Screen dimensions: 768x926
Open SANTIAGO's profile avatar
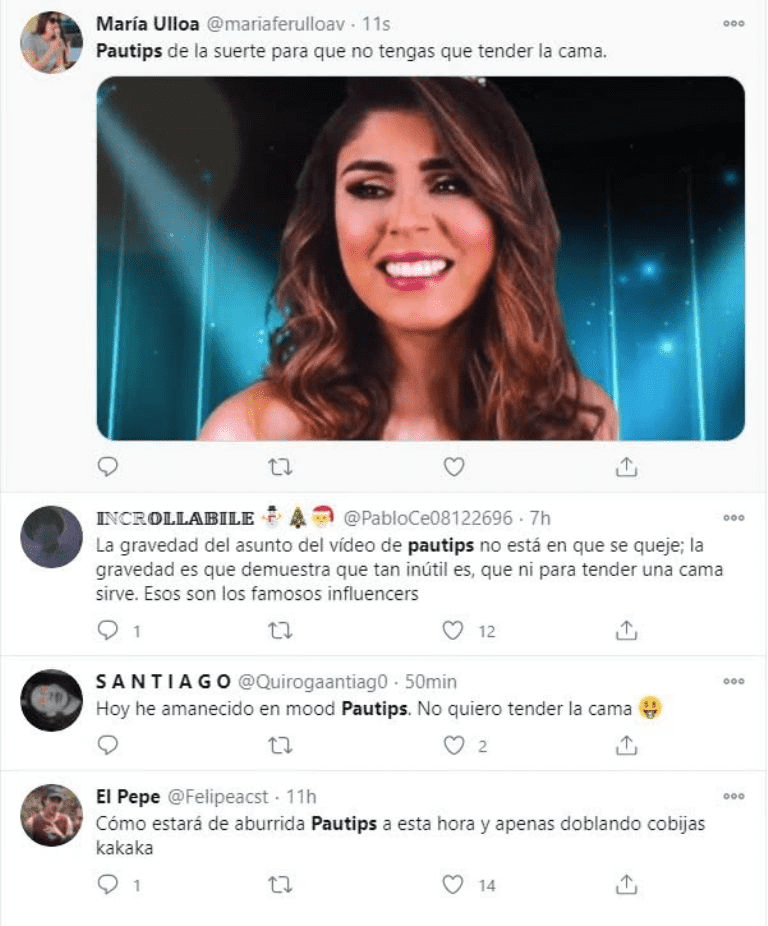click(51, 700)
